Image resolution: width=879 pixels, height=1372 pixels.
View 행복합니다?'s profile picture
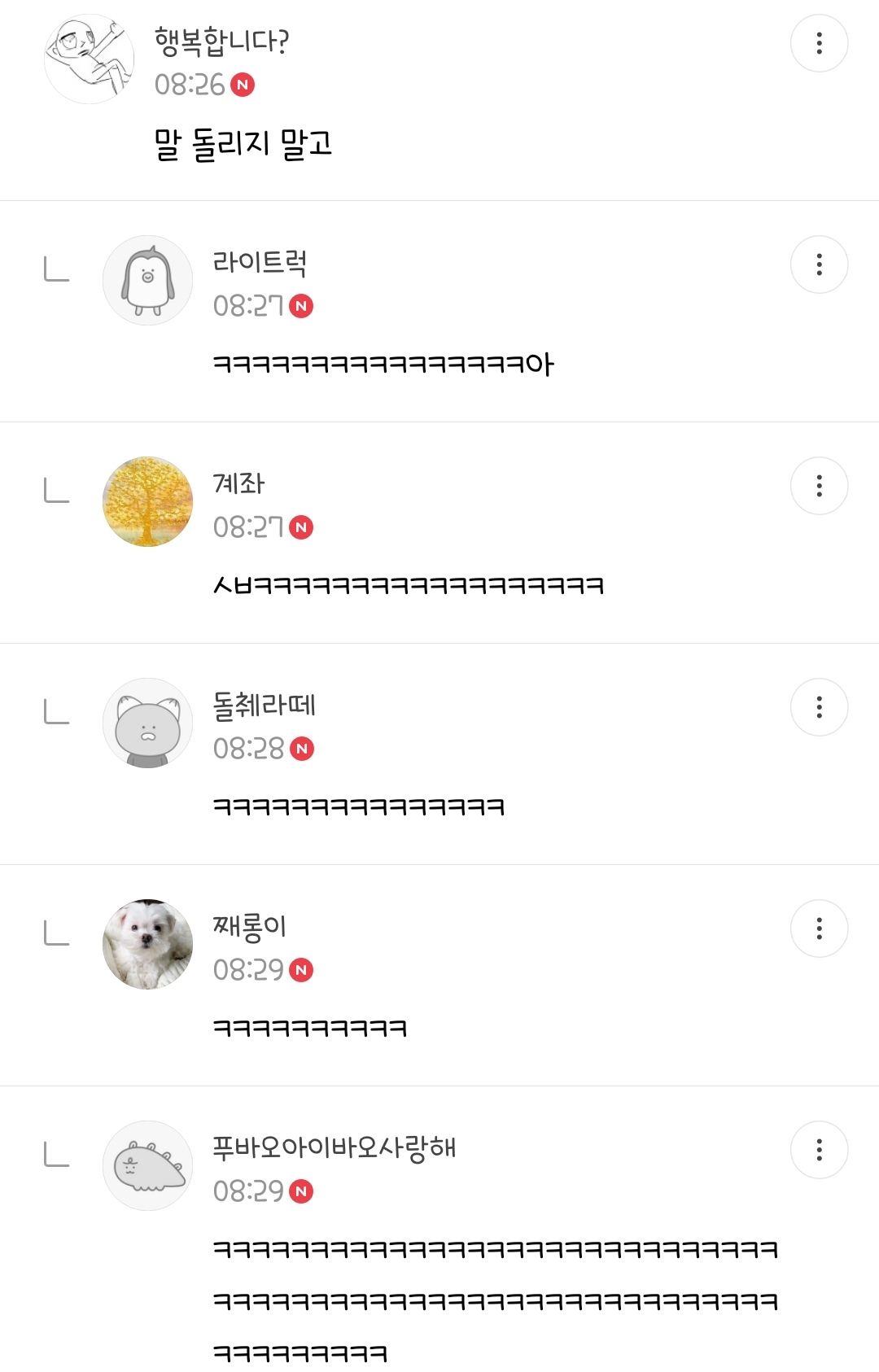click(x=89, y=59)
